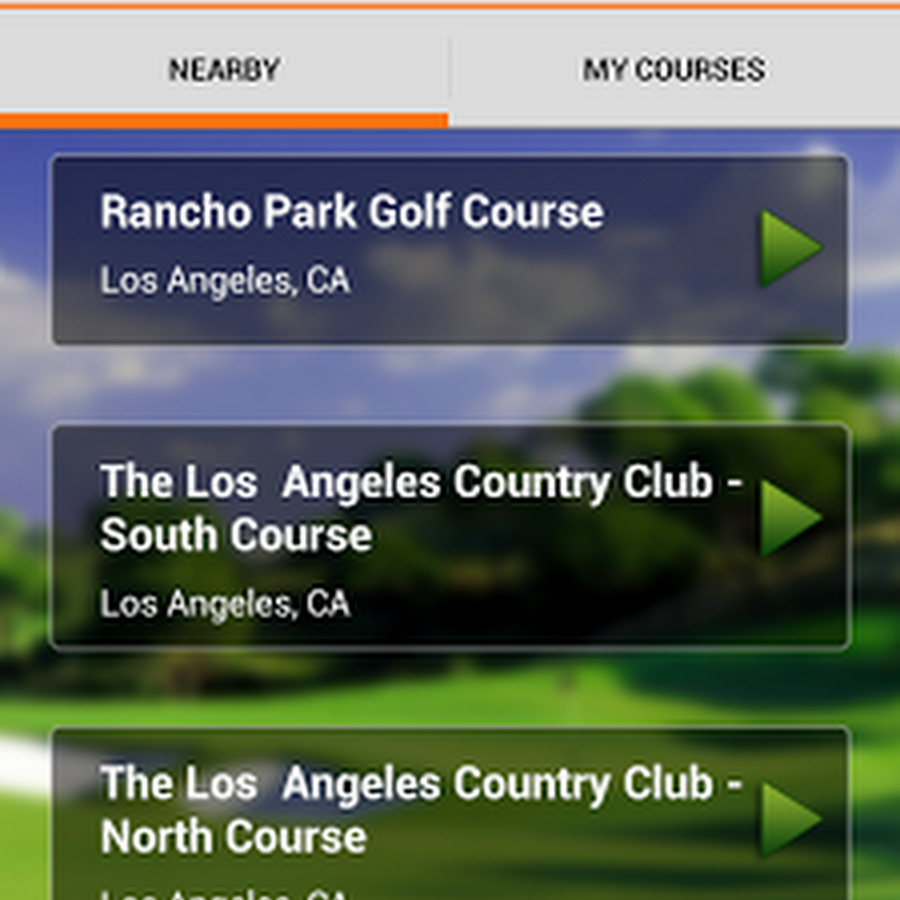Switch to the My Courses tab
Image resolution: width=900 pixels, height=900 pixels.
point(674,70)
